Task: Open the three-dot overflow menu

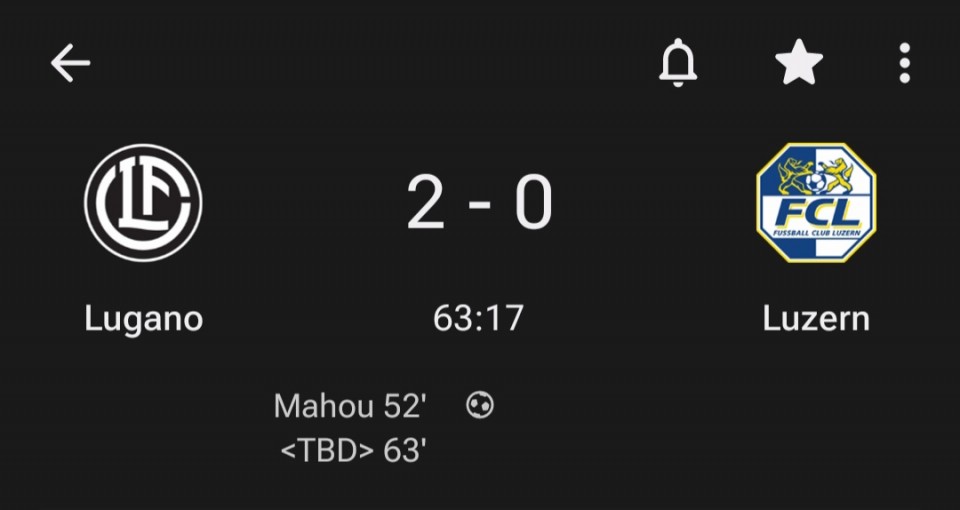Action: (x=904, y=64)
